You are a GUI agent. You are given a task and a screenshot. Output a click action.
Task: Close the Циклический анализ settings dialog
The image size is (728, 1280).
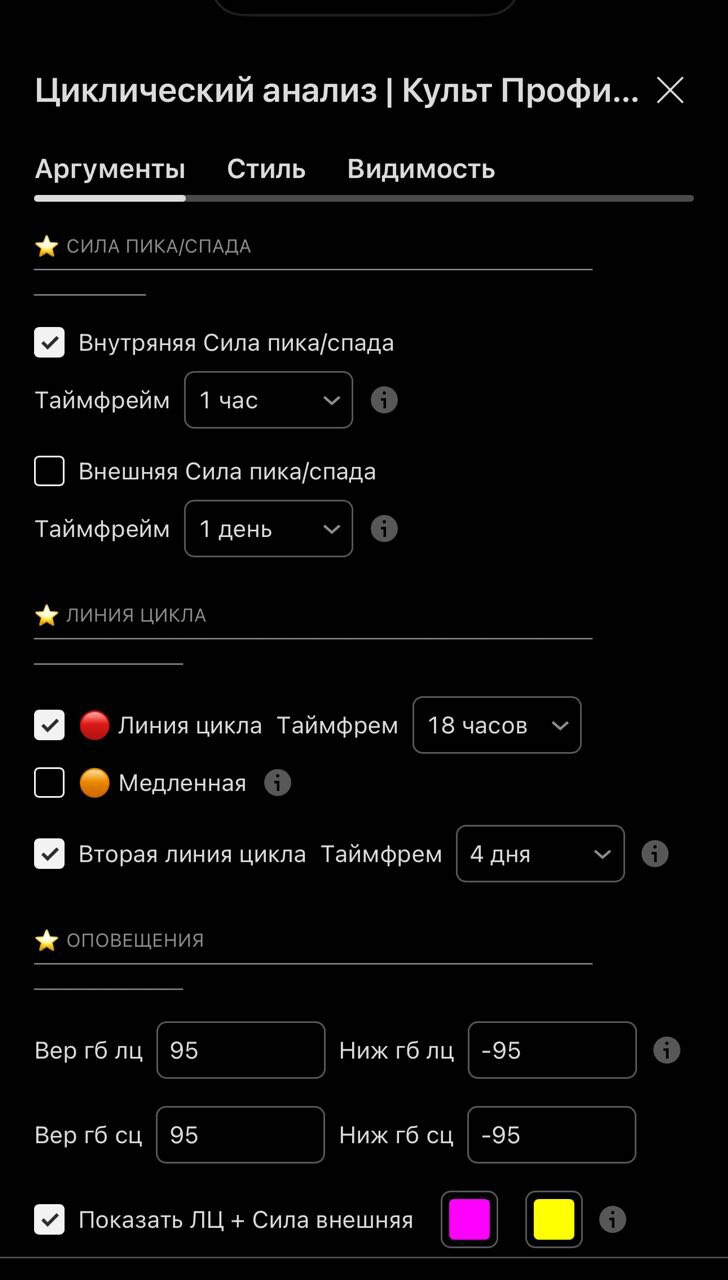669,91
